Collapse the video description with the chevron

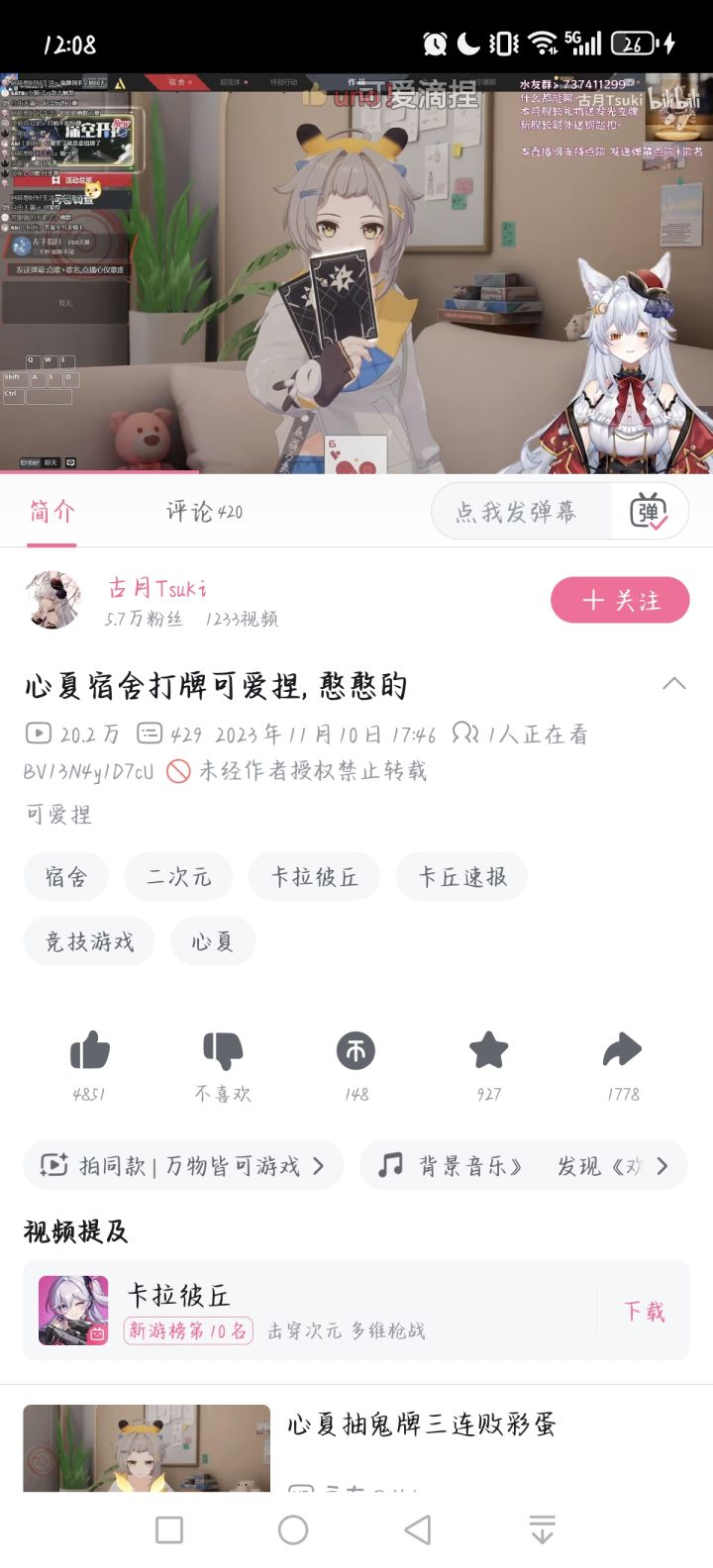click(x=674, y=683)
